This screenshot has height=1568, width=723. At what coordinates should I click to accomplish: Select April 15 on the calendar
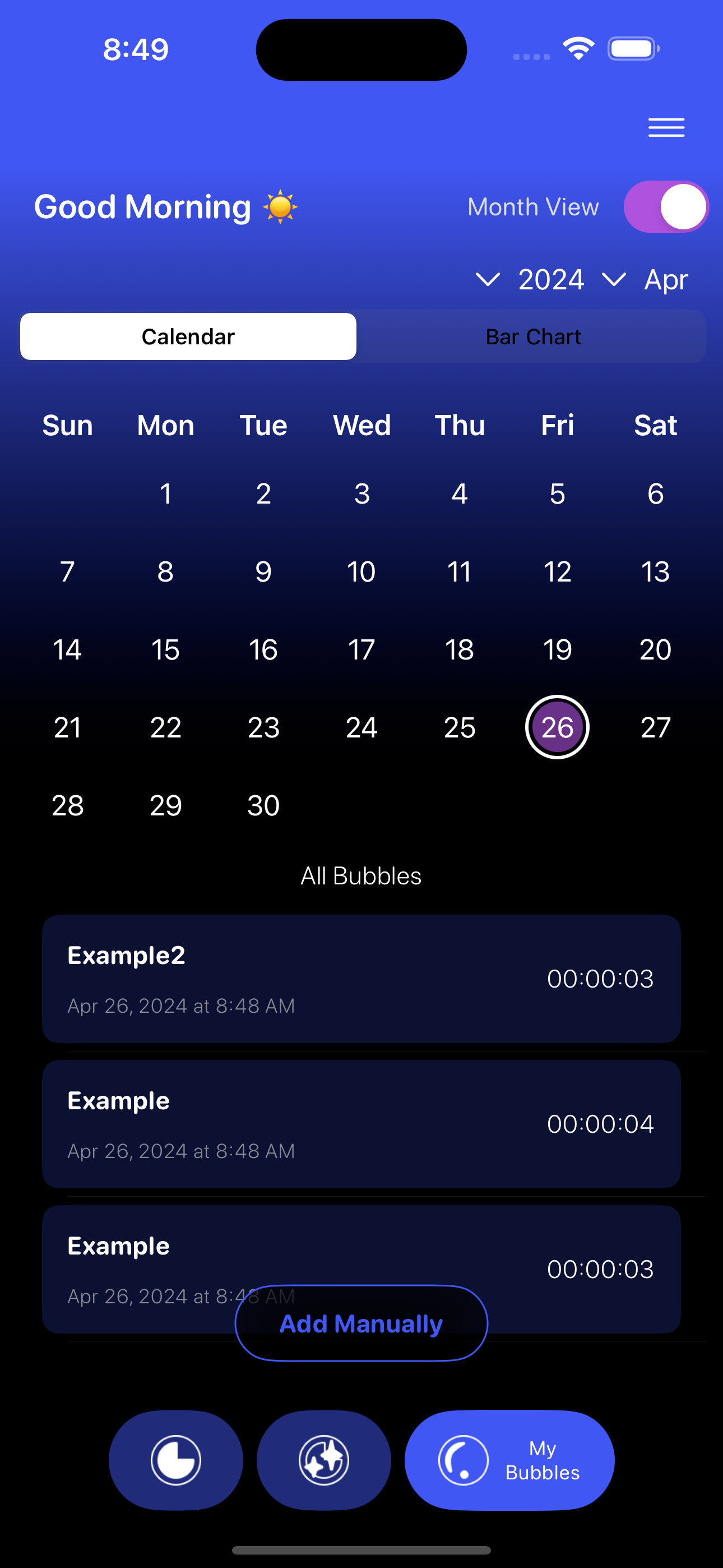tap(165, 649)
